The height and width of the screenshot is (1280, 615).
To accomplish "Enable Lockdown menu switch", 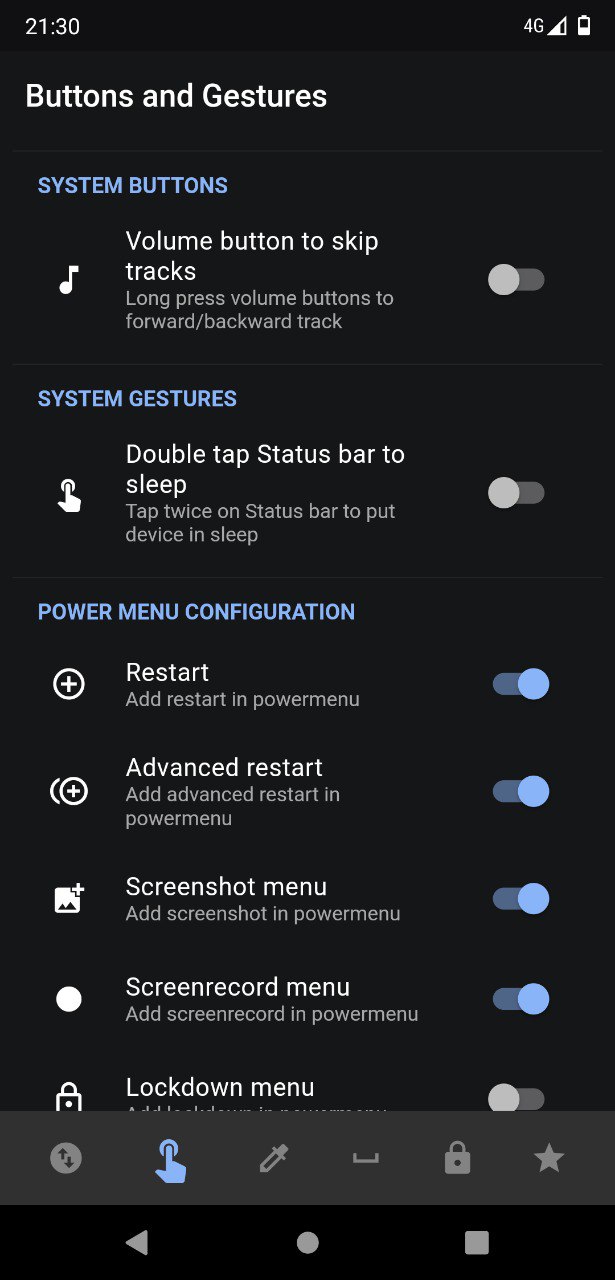I will (x=516, y=1098).
